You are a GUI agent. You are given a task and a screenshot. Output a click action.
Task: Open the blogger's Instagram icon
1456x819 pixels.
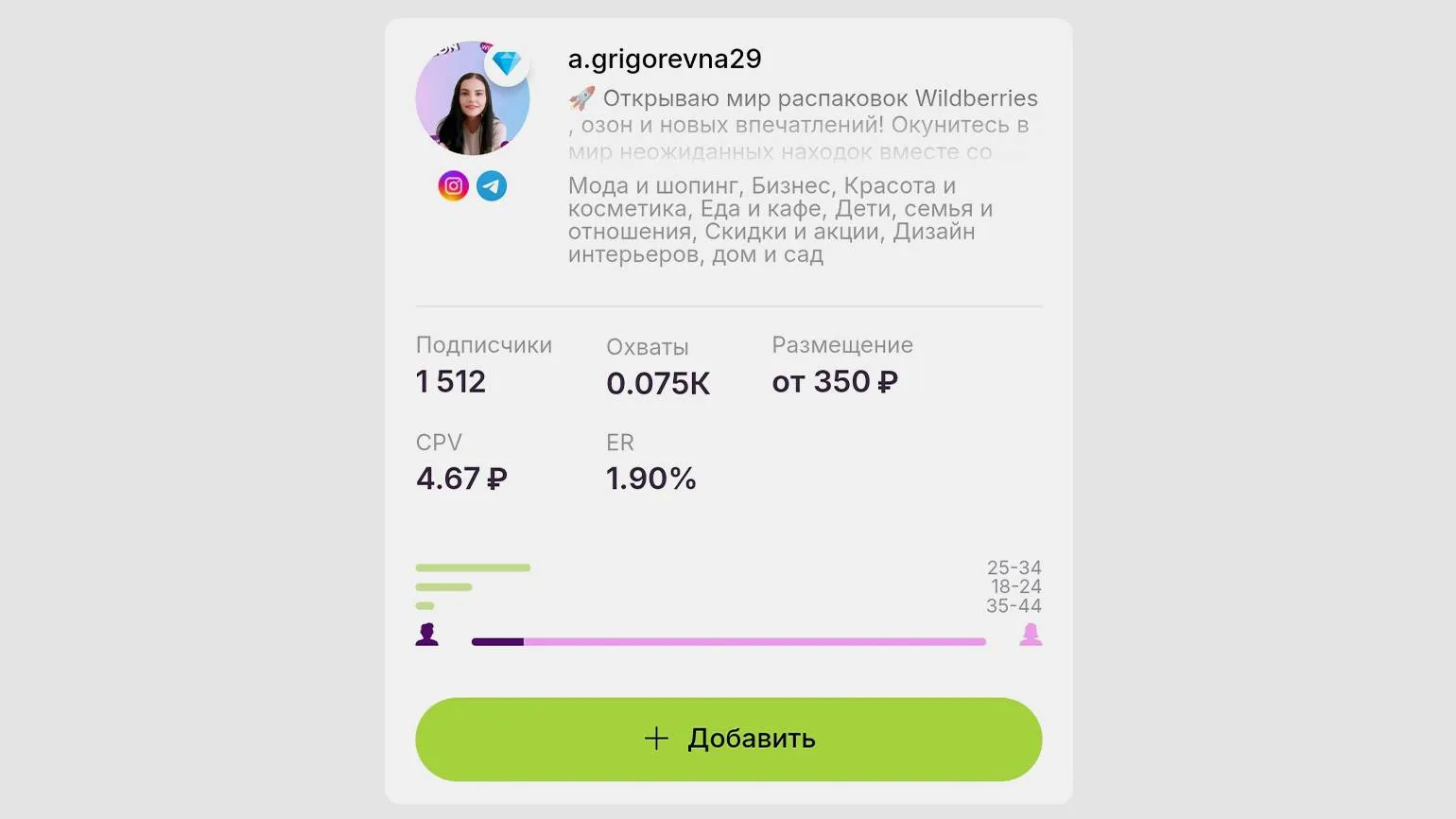tap(453, 185)
